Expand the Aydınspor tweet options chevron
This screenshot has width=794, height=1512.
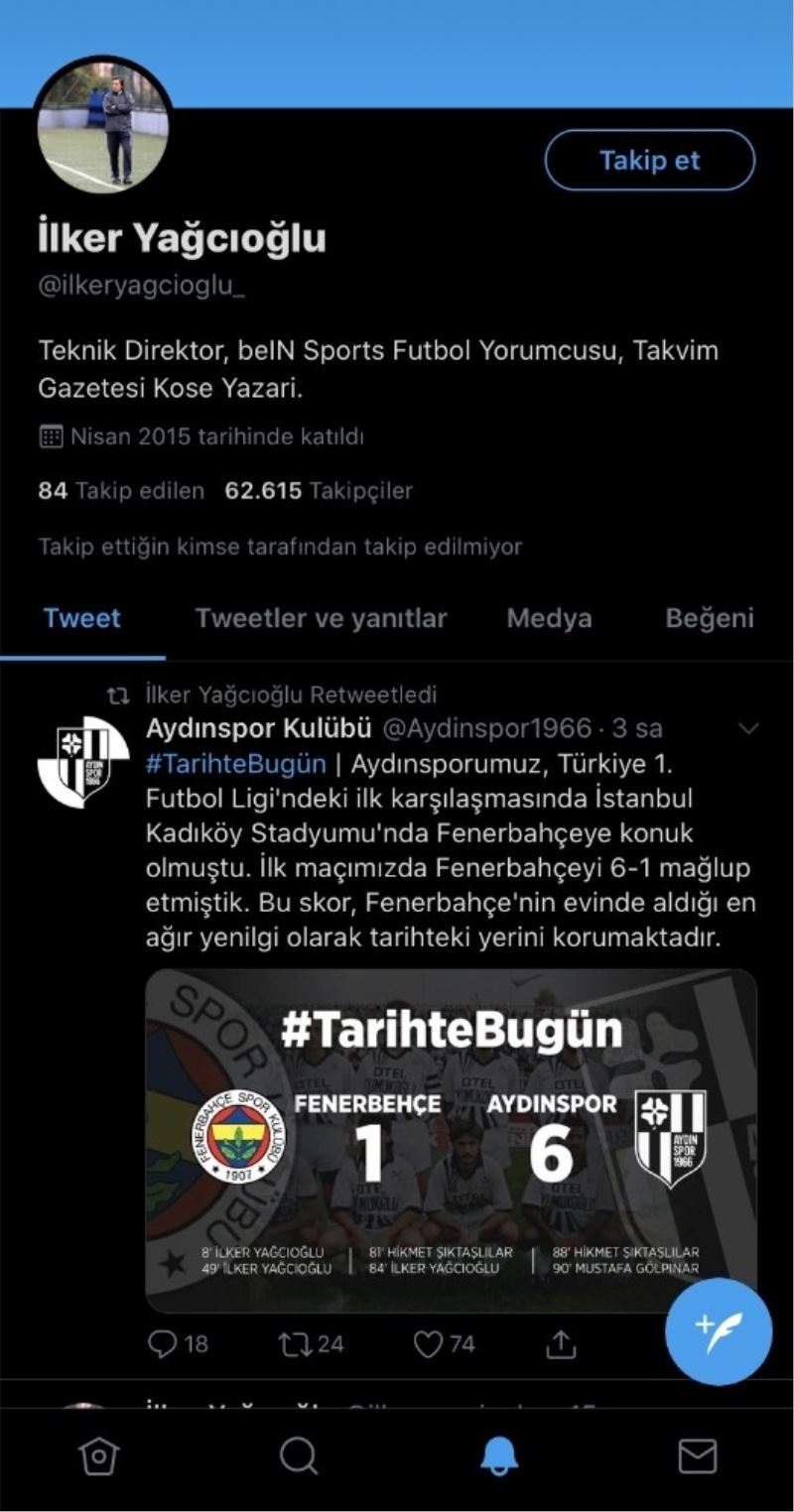click(748, 729)
